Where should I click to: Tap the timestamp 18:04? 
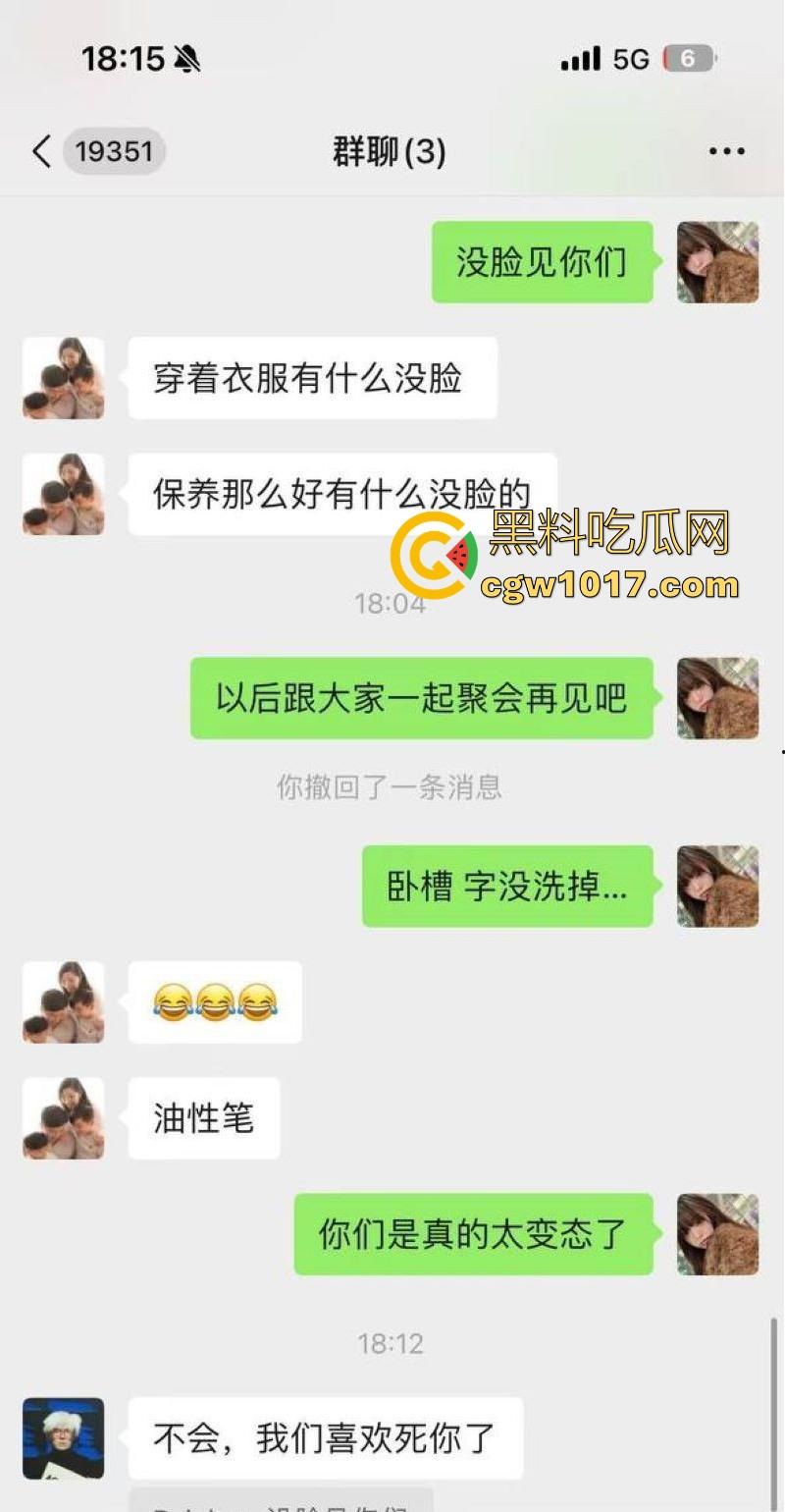click(390, 605)
